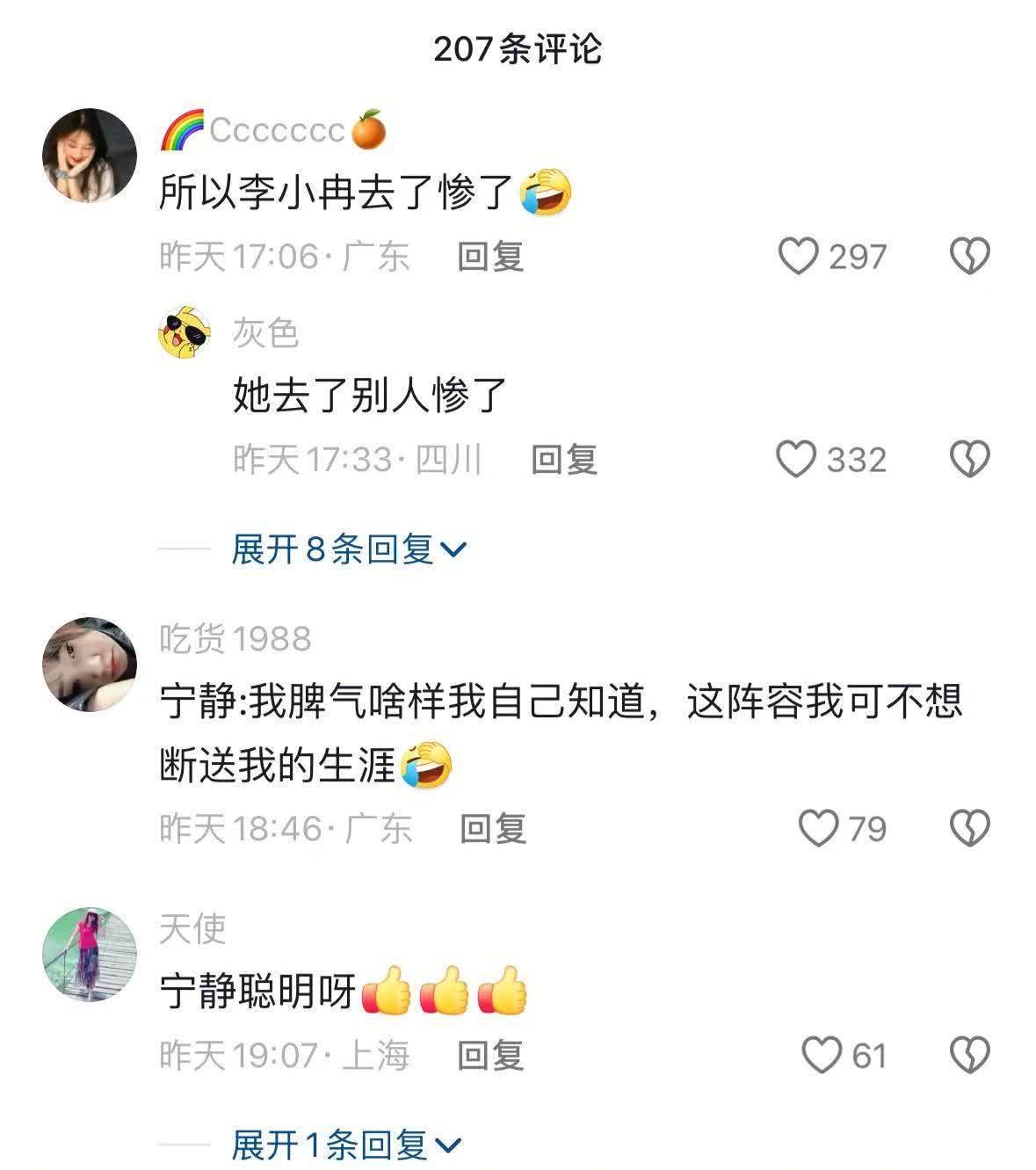1036x1170 pixels.
Task: Like the comment by Ccccccc
Action: pos(799,257)
